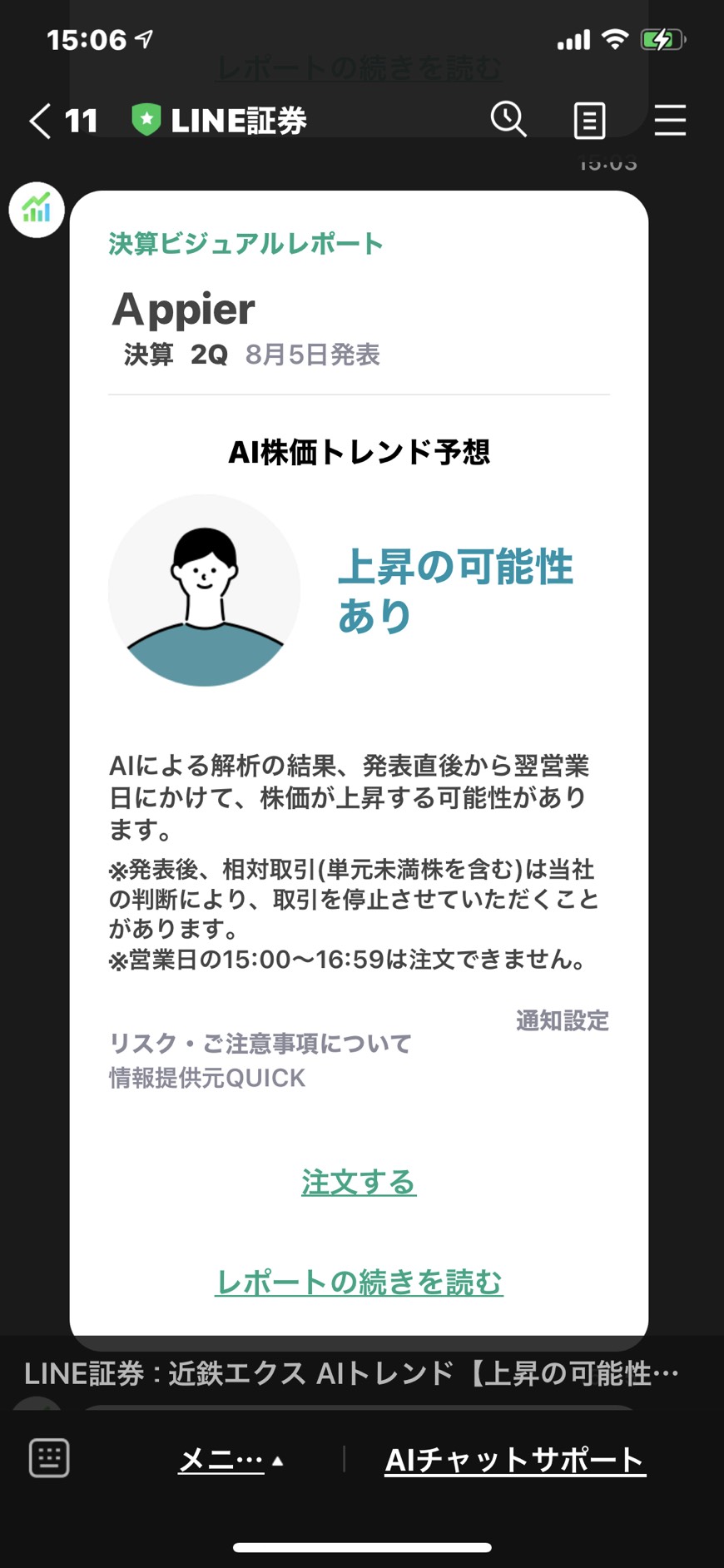
Task: Search within the LINE証券 chat
Action: pos(508,120)
